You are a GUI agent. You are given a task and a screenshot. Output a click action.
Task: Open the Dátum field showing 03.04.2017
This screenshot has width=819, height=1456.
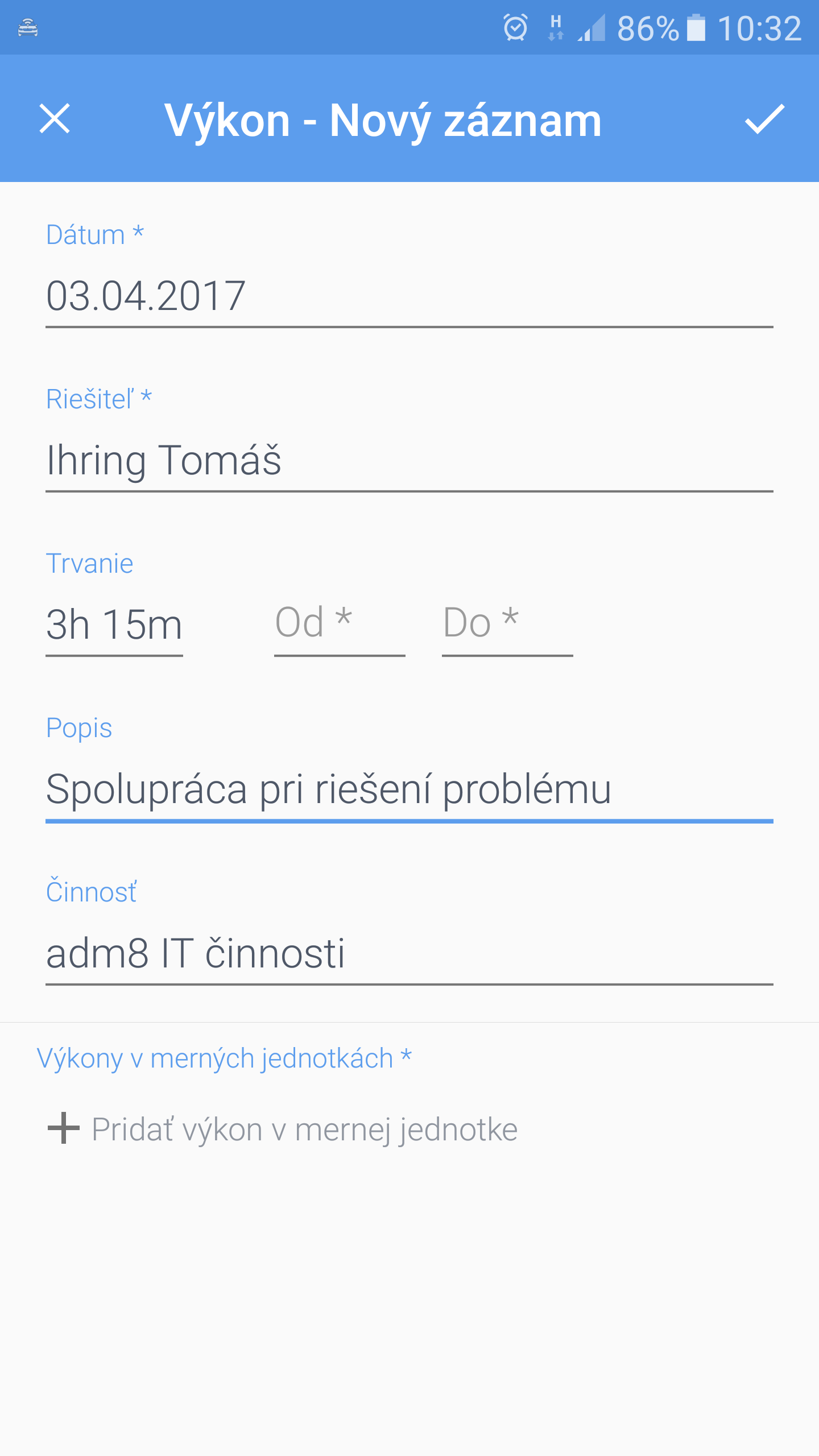point(409,297)
